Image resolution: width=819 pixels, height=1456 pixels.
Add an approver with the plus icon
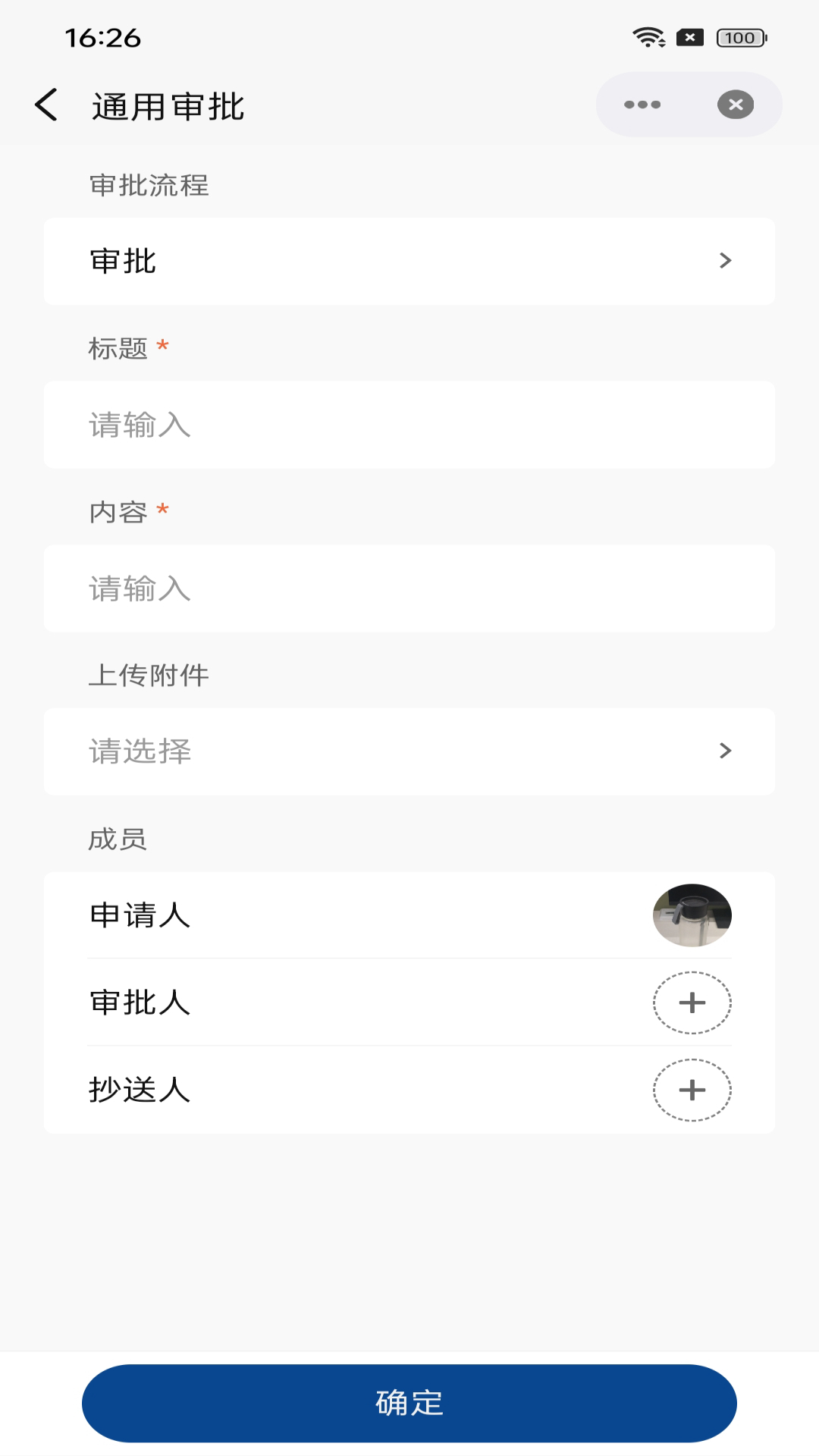click(692, 1002)
